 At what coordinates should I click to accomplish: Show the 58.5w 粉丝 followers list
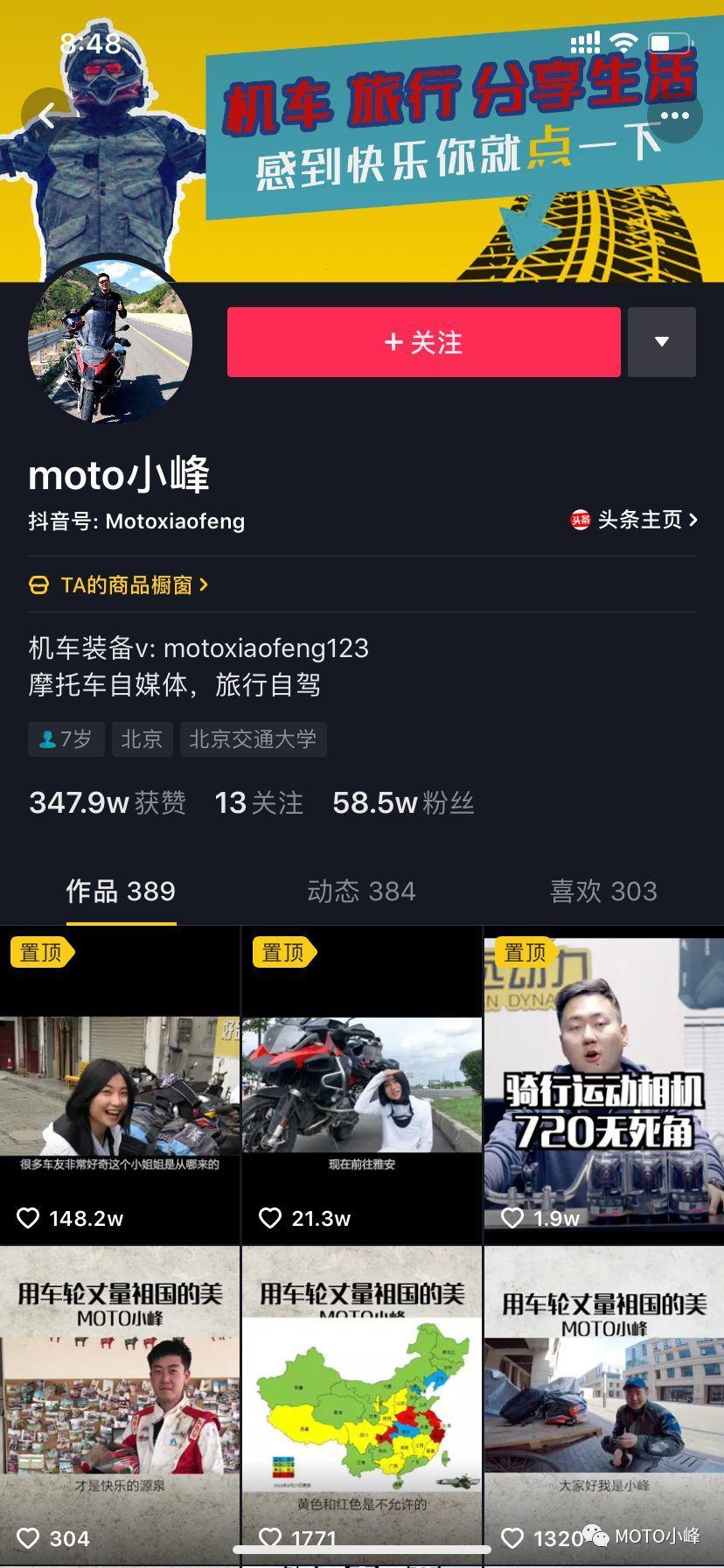[x=403, y=802]
